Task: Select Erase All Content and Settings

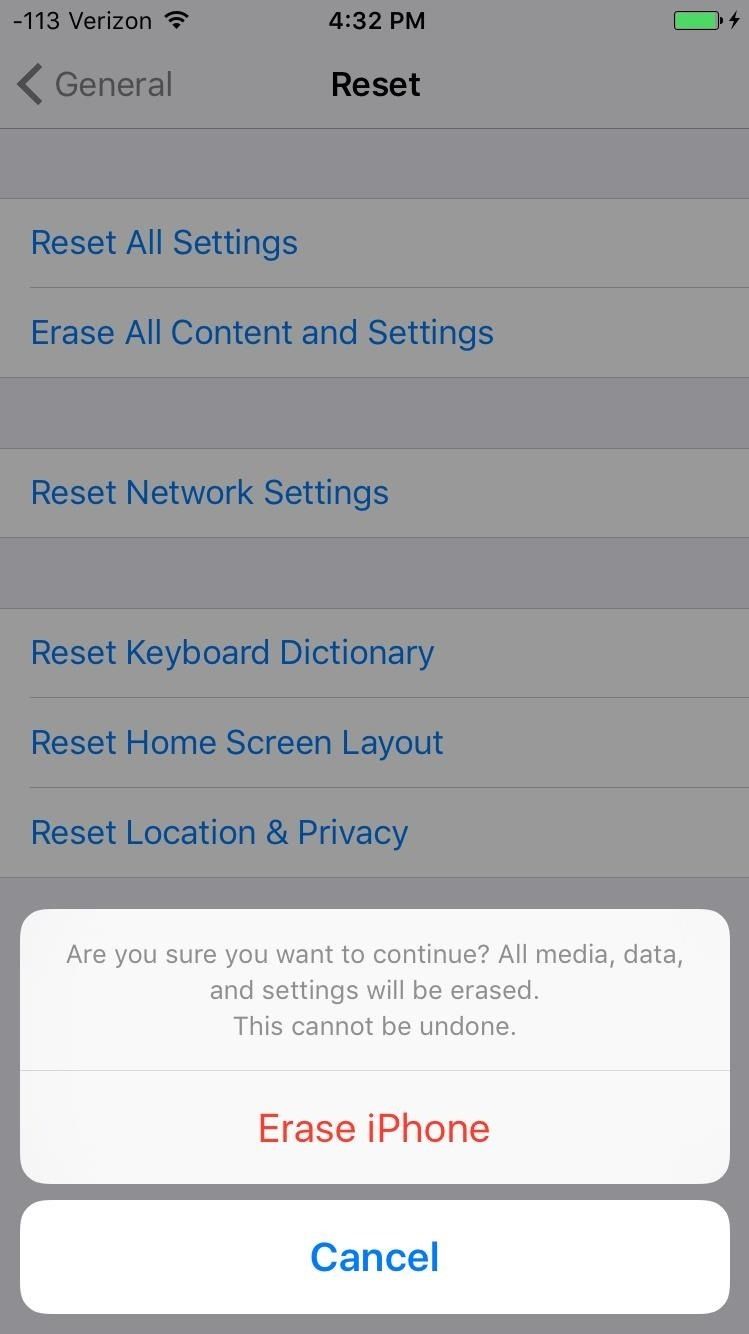Action: click(262, 332)
